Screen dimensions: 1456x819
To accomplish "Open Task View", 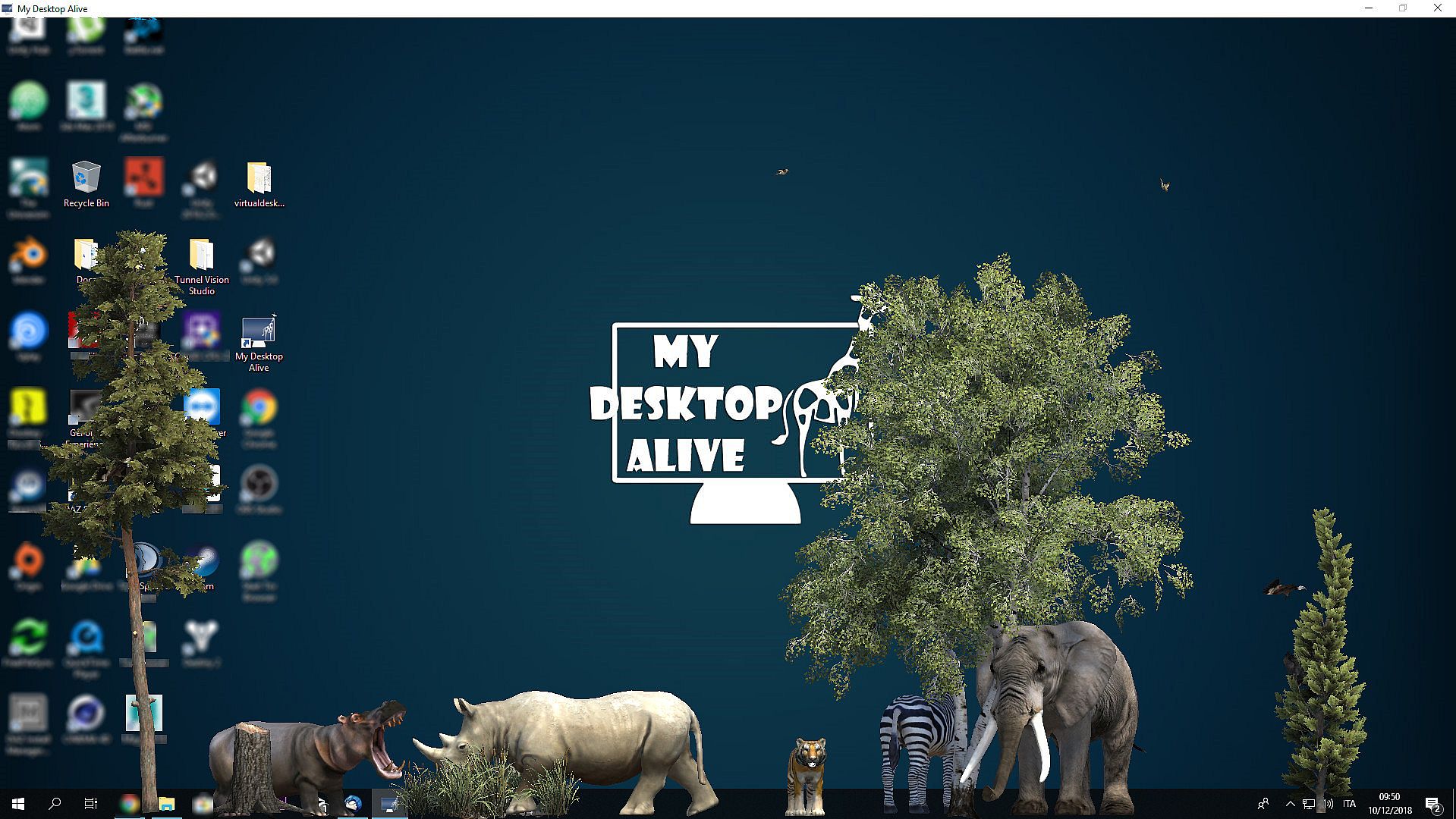I will coord(91,804).
